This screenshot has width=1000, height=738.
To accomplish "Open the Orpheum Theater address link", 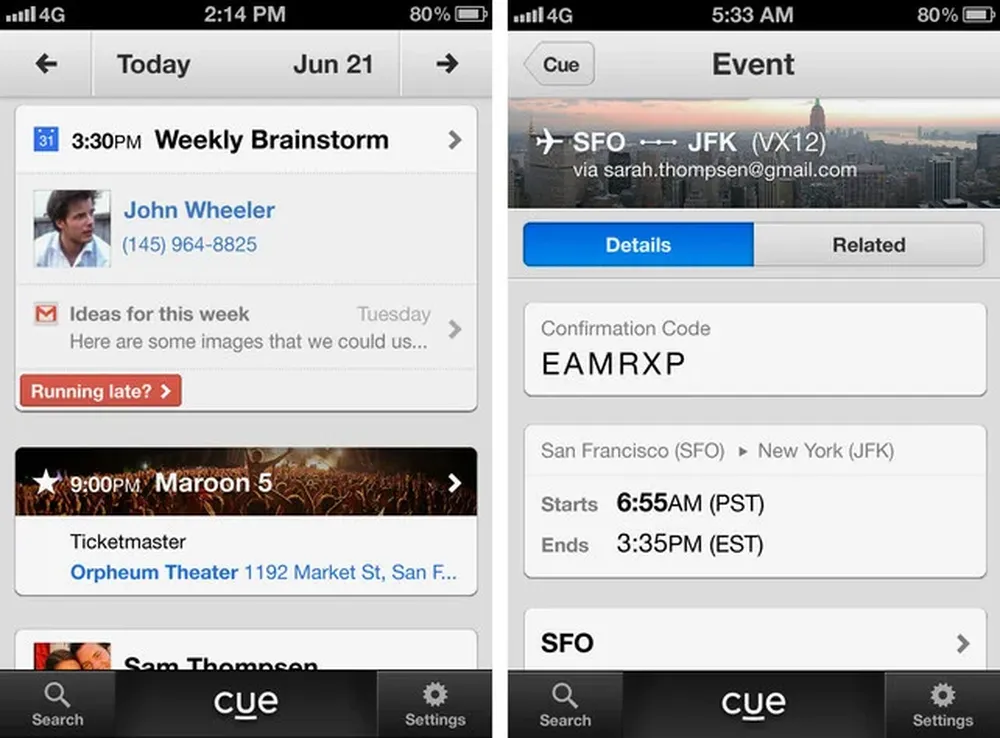I will (x=154, y=573).
